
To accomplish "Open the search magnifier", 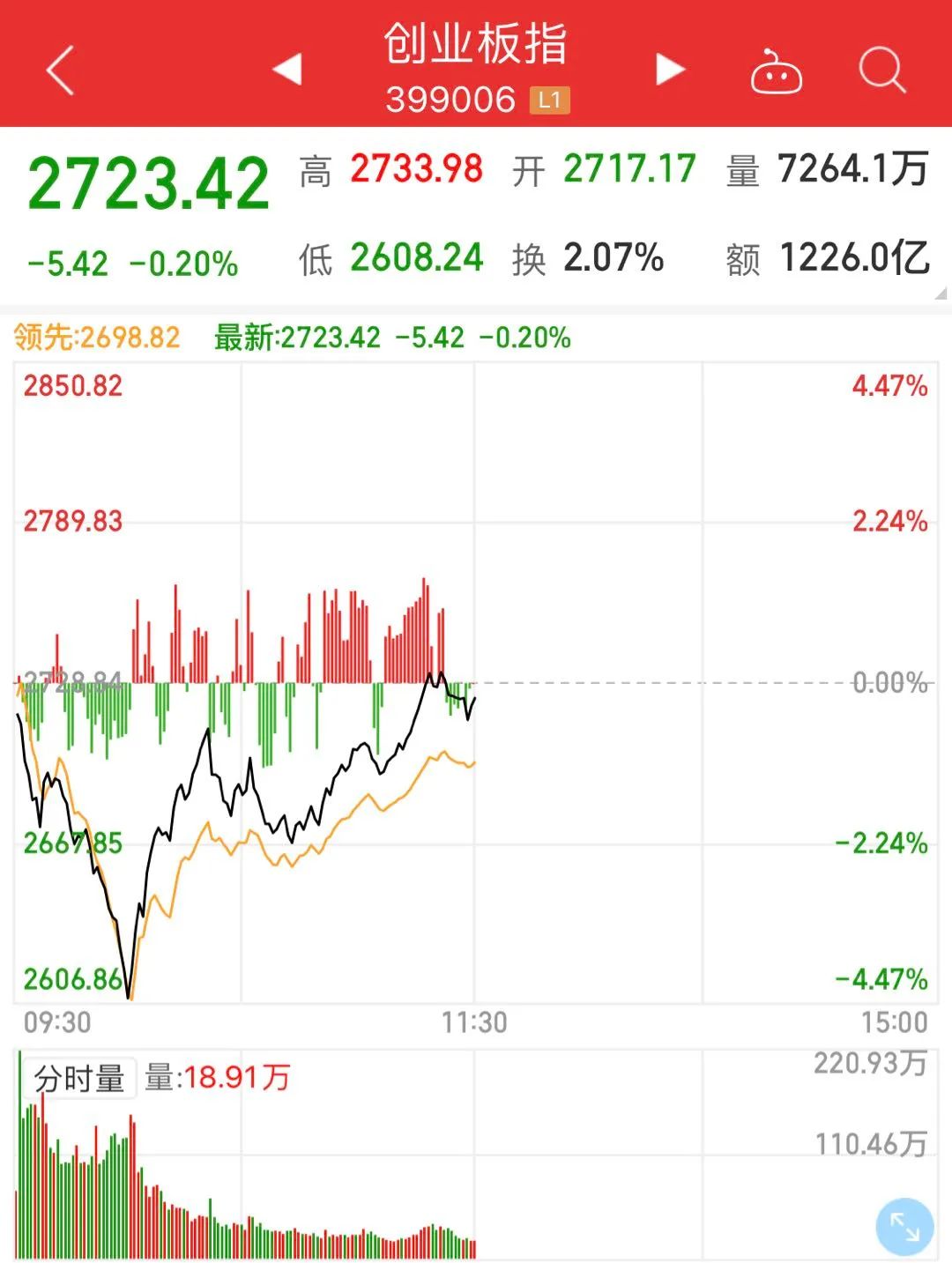I will pyautogui.click(x=881, y=70).
